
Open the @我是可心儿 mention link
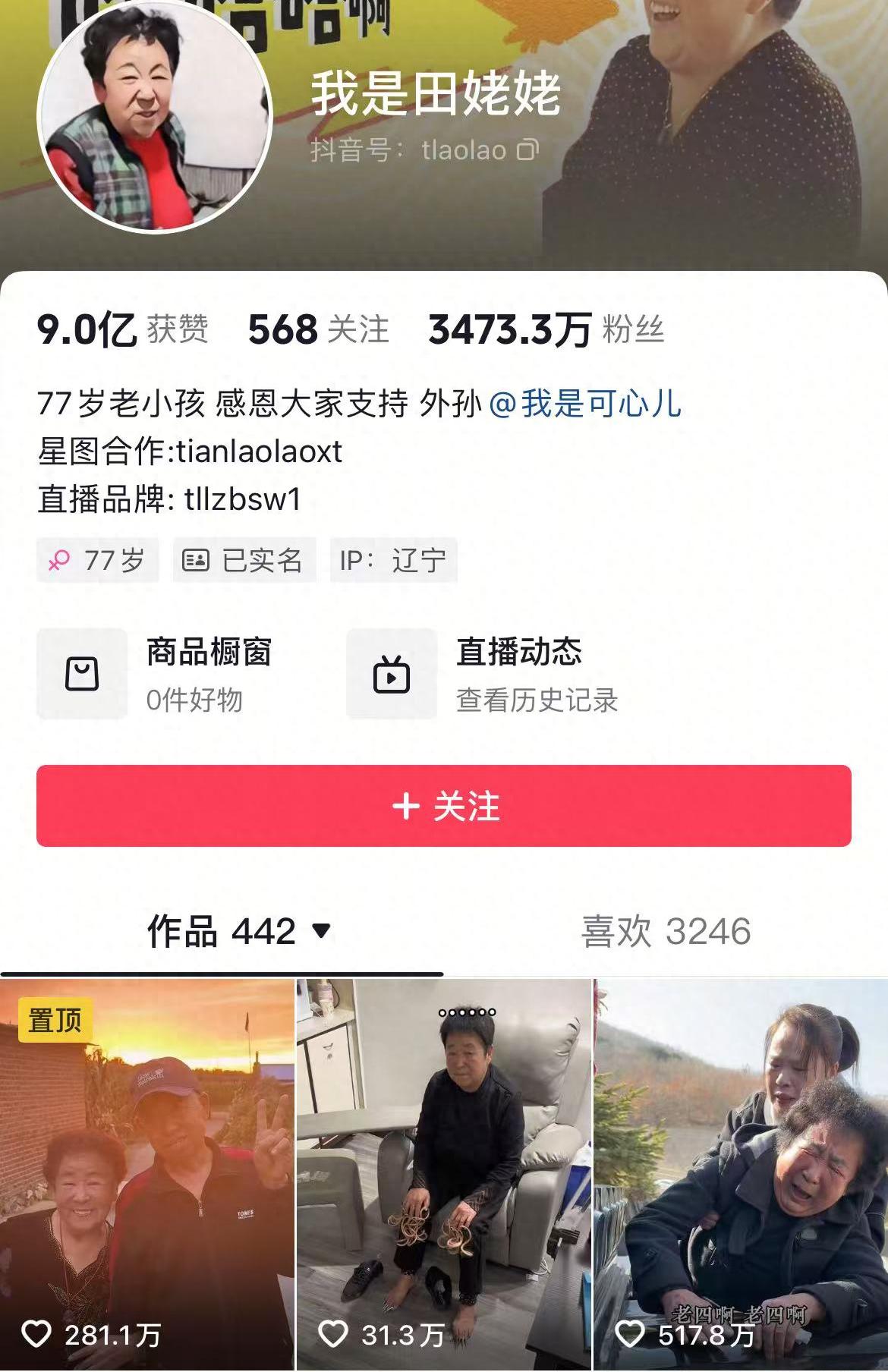coord(585,404)
